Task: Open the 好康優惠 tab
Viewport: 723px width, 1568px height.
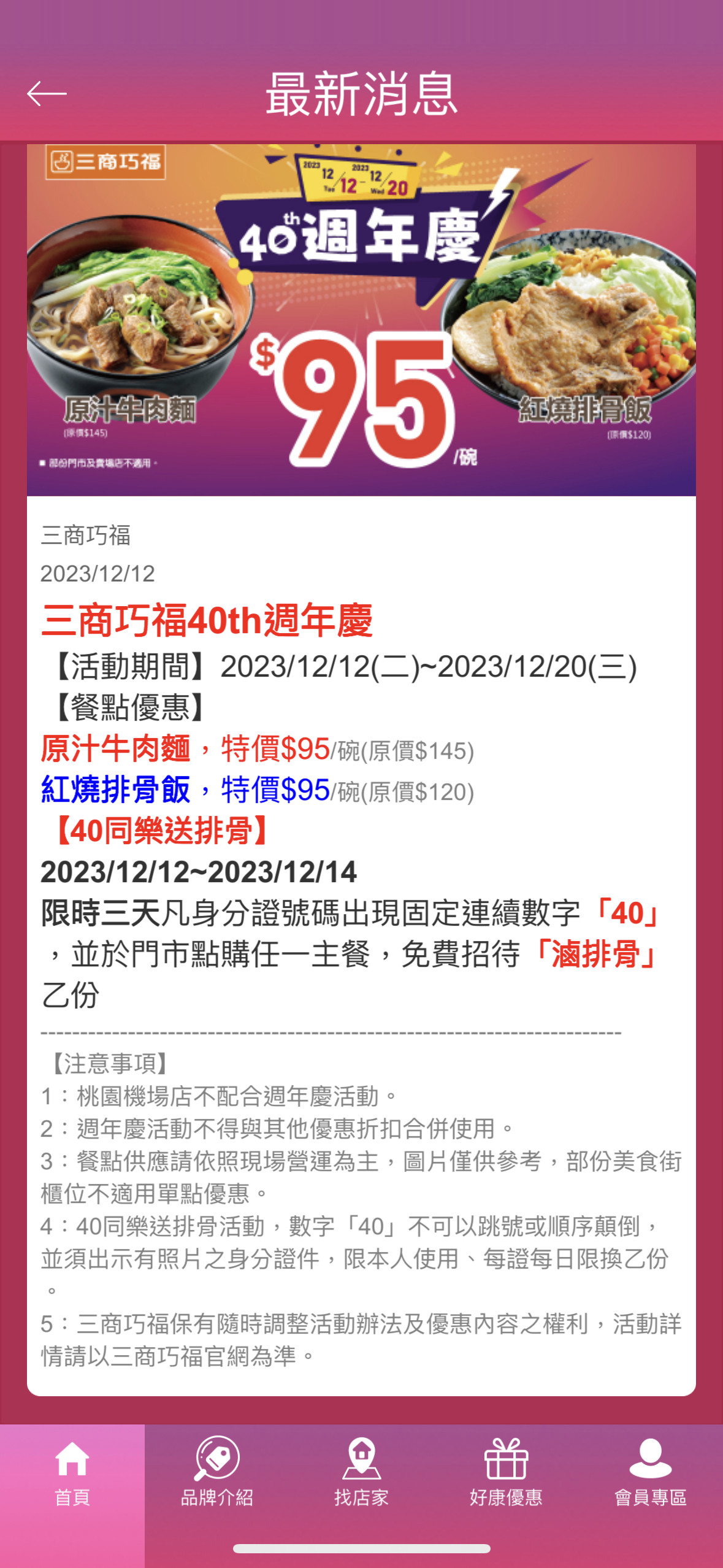Action: (x=506, y=1473)
